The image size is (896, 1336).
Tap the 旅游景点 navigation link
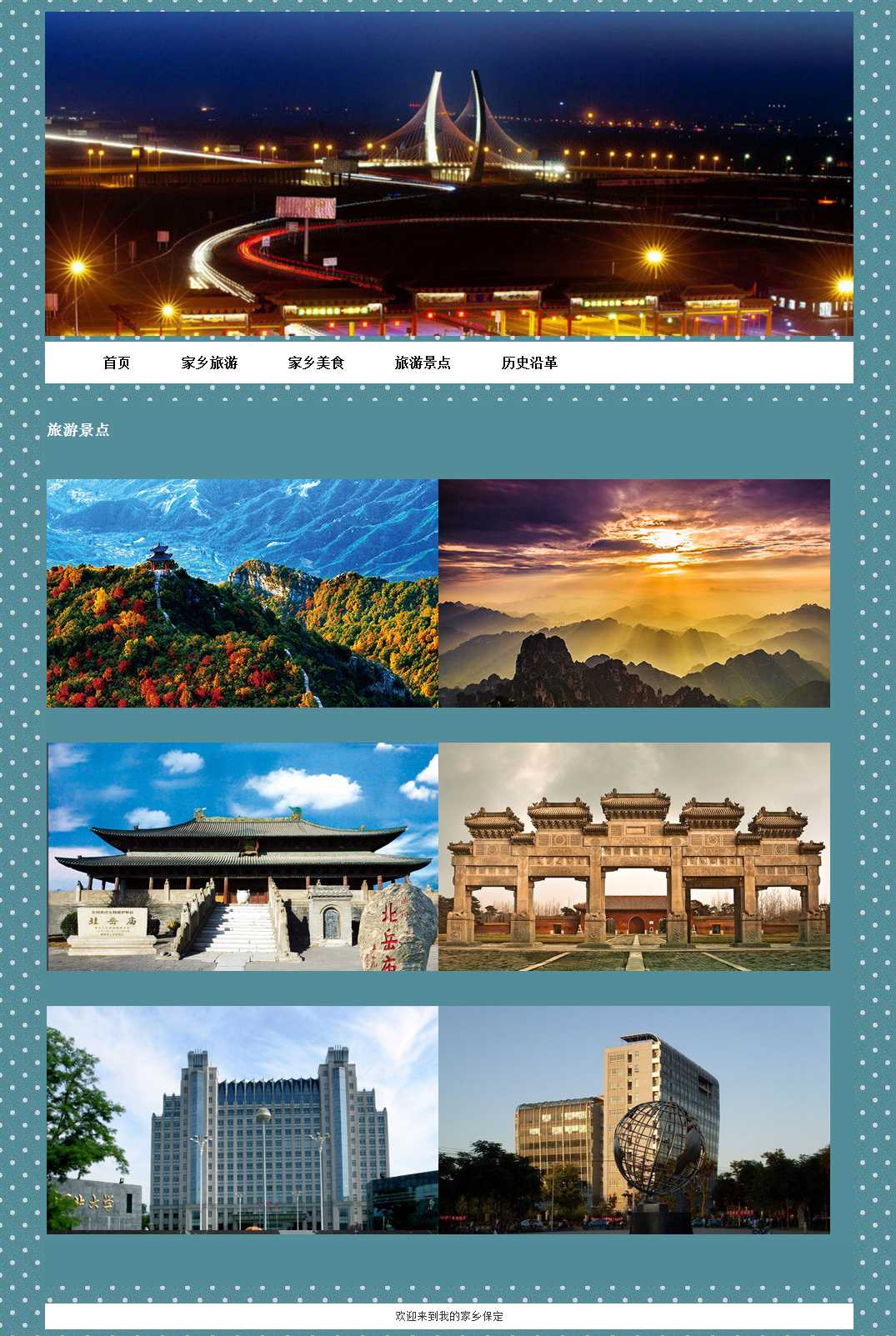(423, 363)
